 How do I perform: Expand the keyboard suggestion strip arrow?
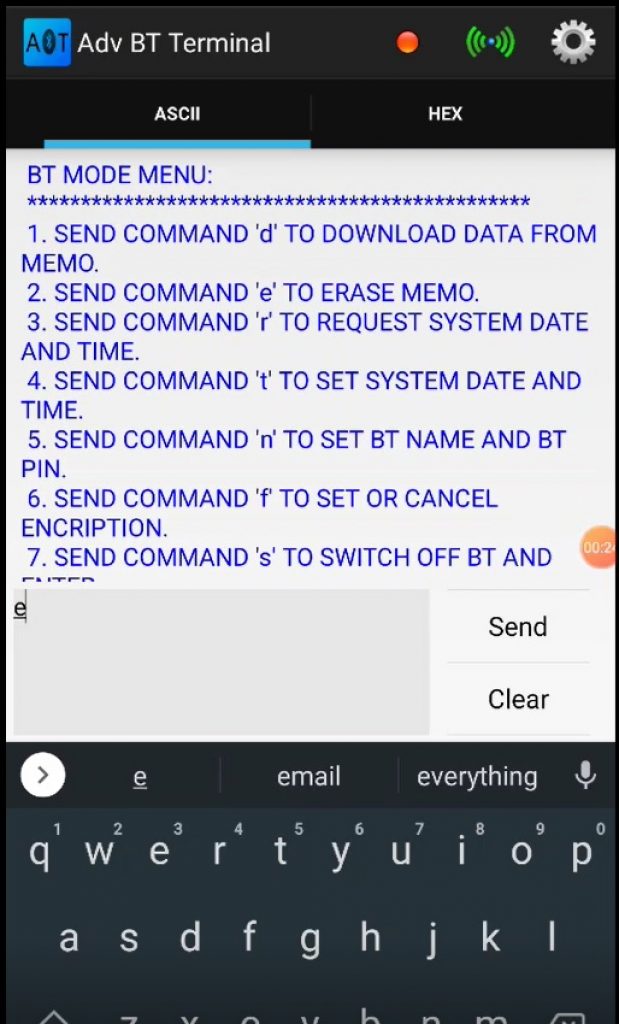pyautogui.click(x=43, y=775)
